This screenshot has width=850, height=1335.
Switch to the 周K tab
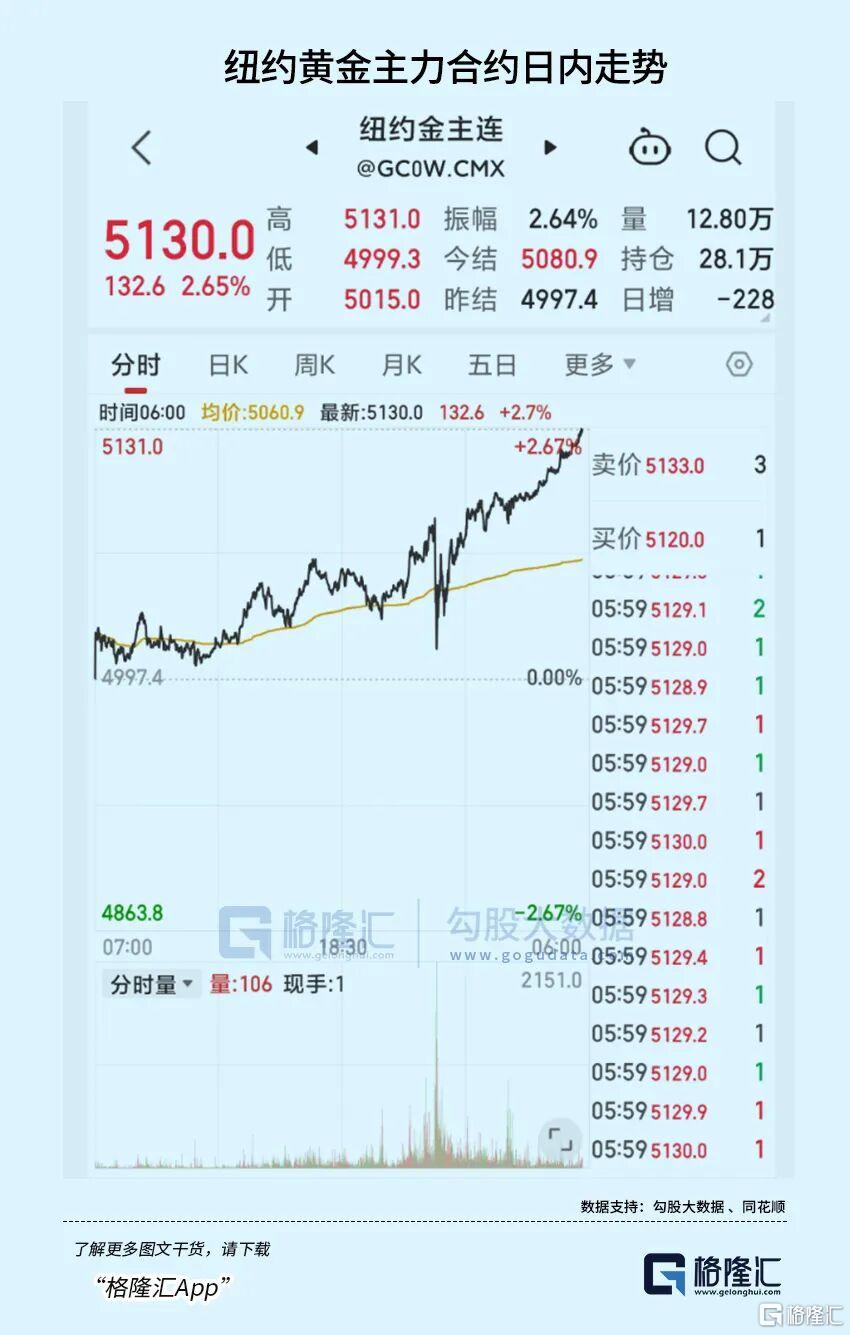313,365
